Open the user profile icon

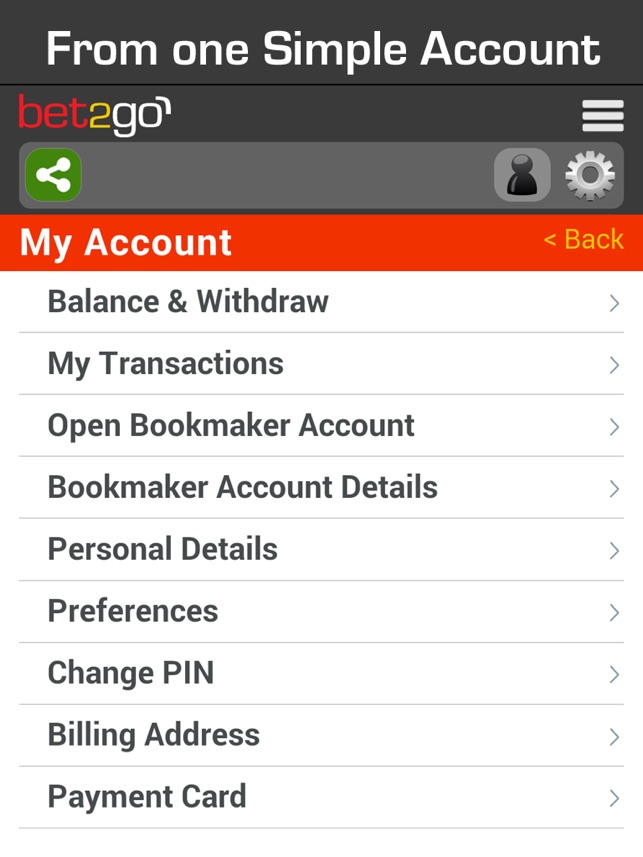(522, 175)
